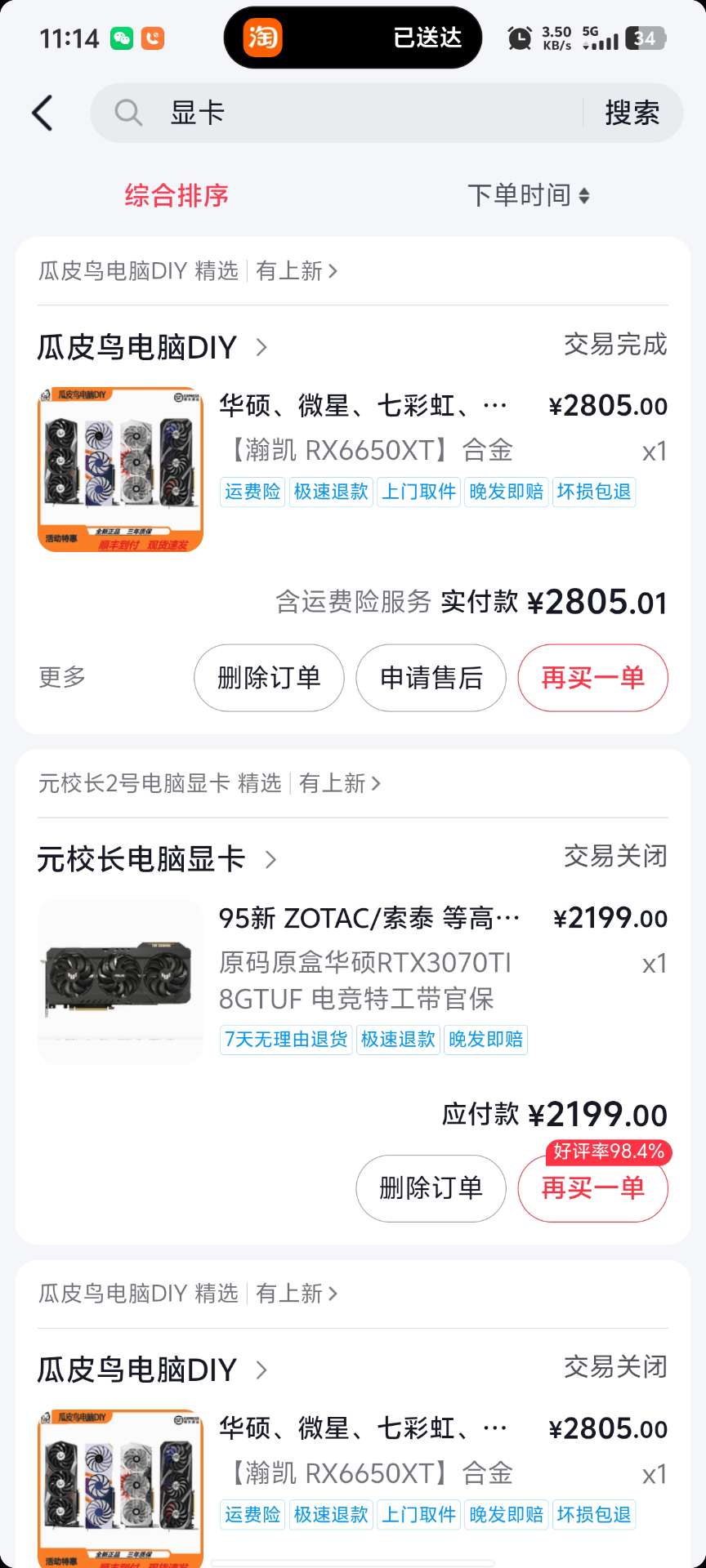Select 申请售后 for the RX6650XT order

coord(431,678)
